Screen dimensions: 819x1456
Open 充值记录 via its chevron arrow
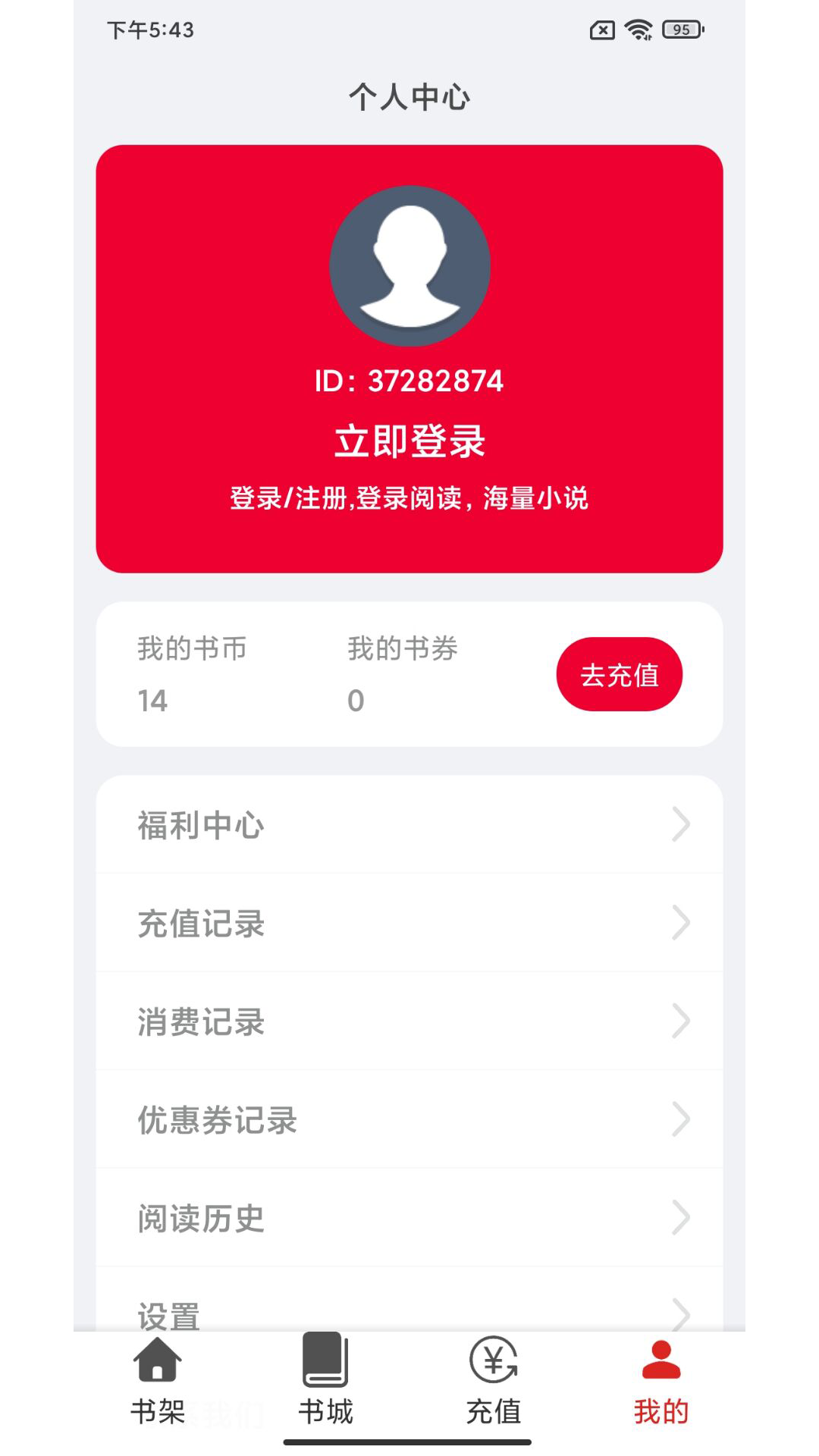tap(681, 924)
